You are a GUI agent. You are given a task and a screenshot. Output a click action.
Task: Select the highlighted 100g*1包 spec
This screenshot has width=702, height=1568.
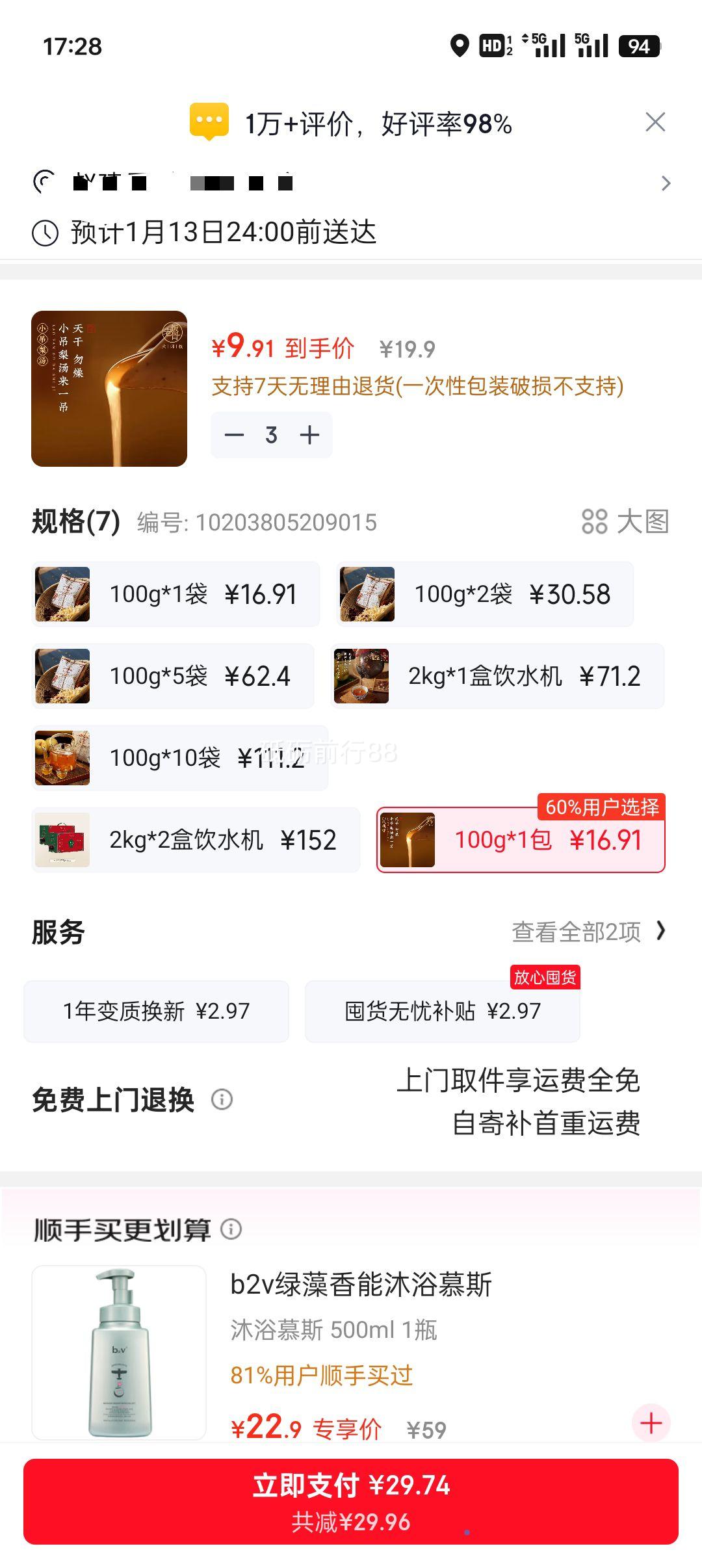(x=520, y=839)
